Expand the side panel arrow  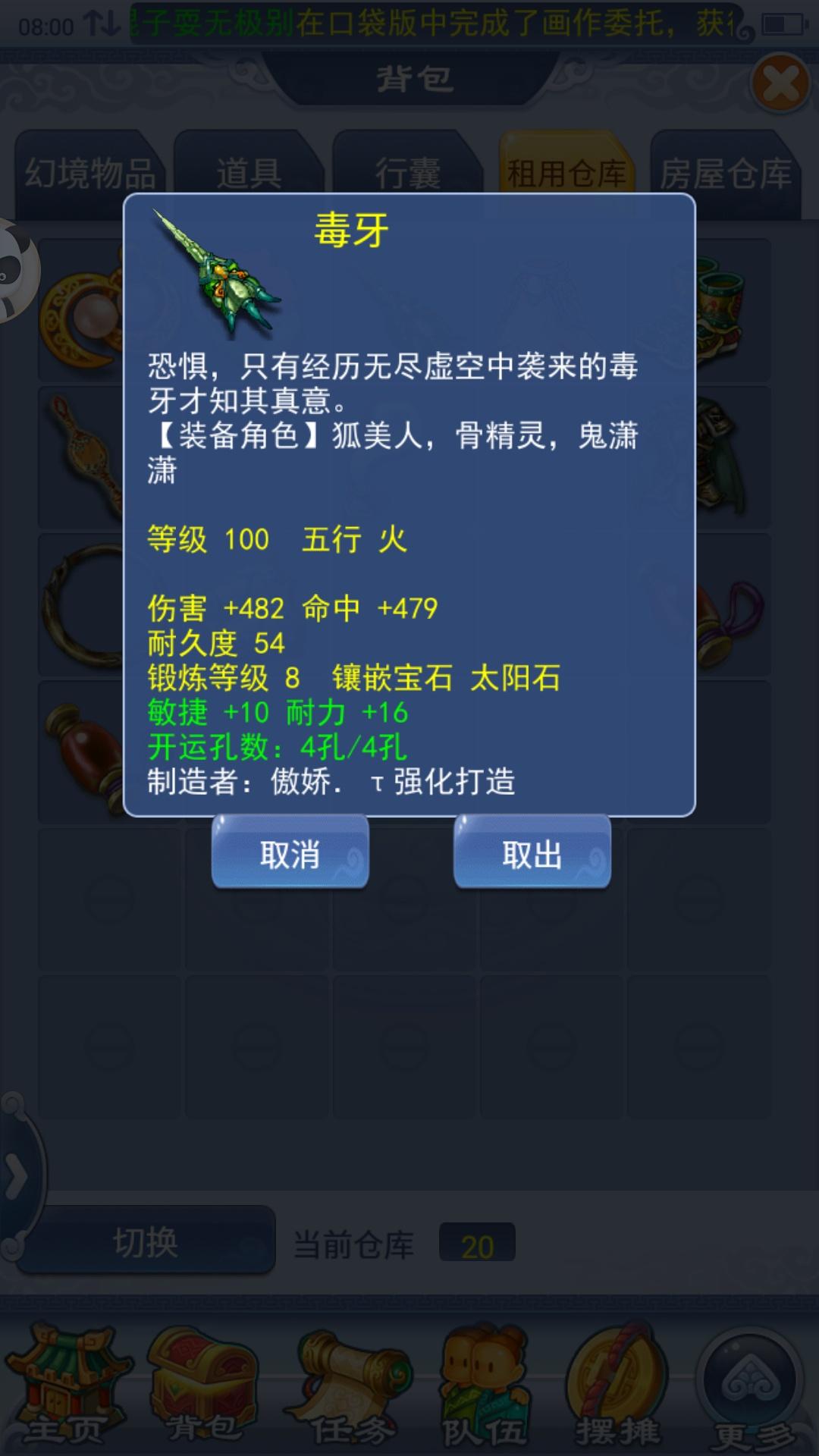point(17,1177)
